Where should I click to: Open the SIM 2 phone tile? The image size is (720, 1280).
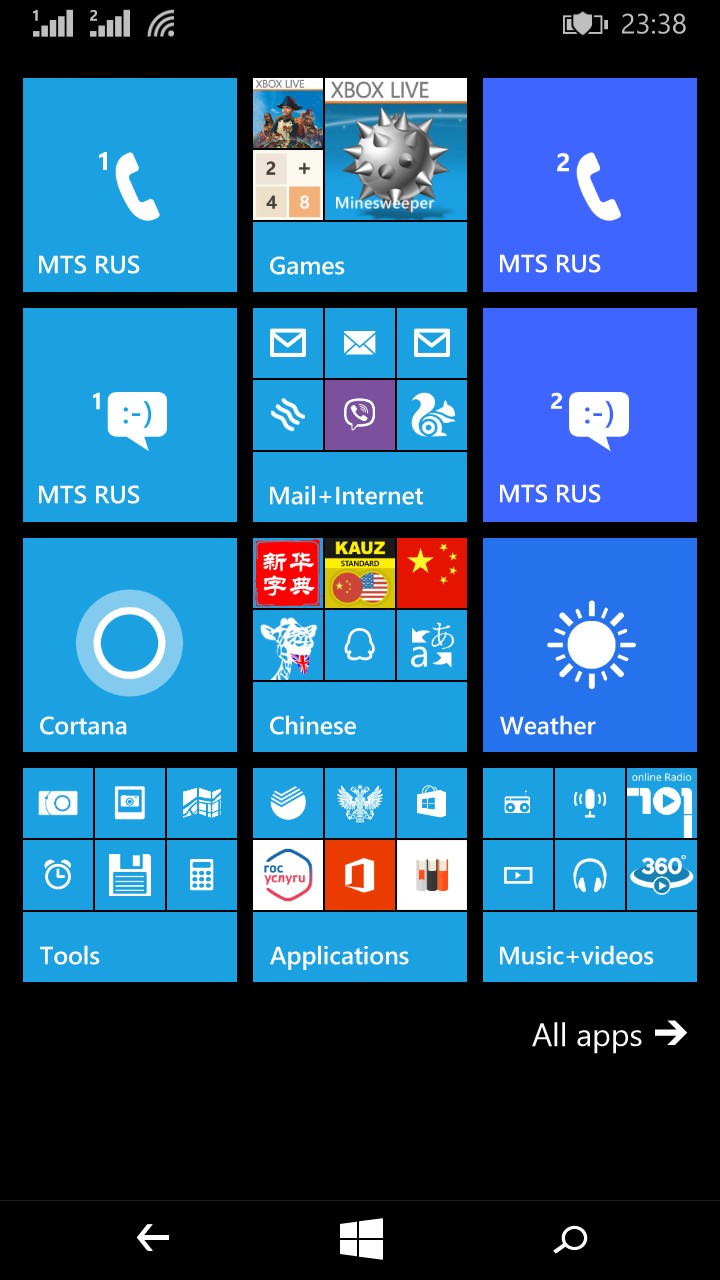590,185
